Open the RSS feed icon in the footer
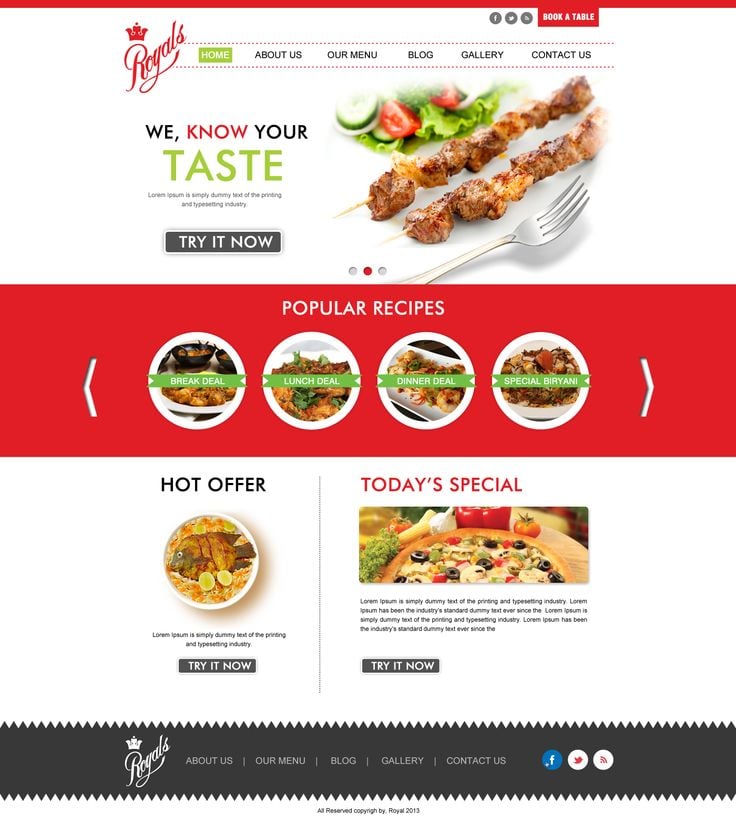 (x=603, y=760)
